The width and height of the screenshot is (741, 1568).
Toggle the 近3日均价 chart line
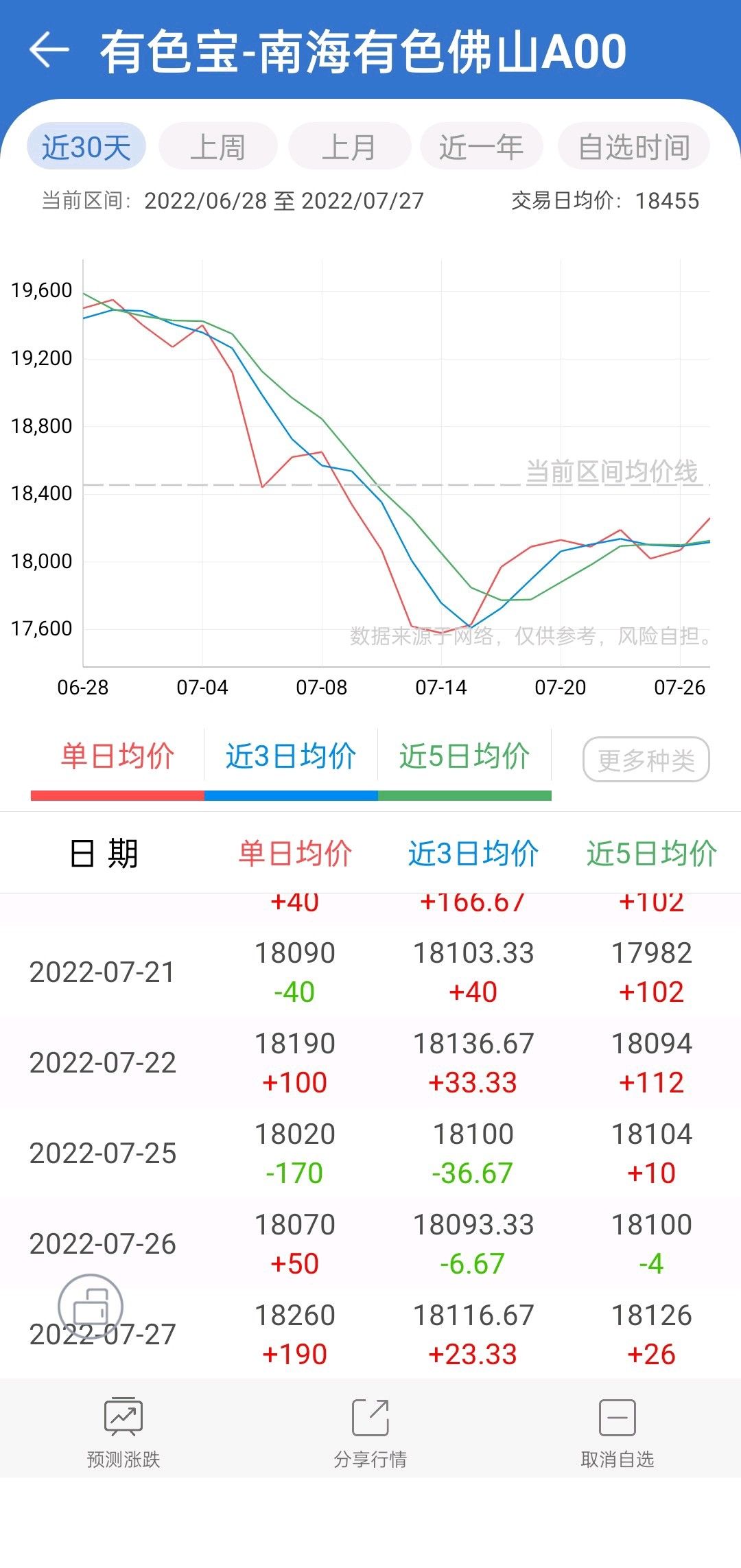pyautogui.click(x=291, y=763)
